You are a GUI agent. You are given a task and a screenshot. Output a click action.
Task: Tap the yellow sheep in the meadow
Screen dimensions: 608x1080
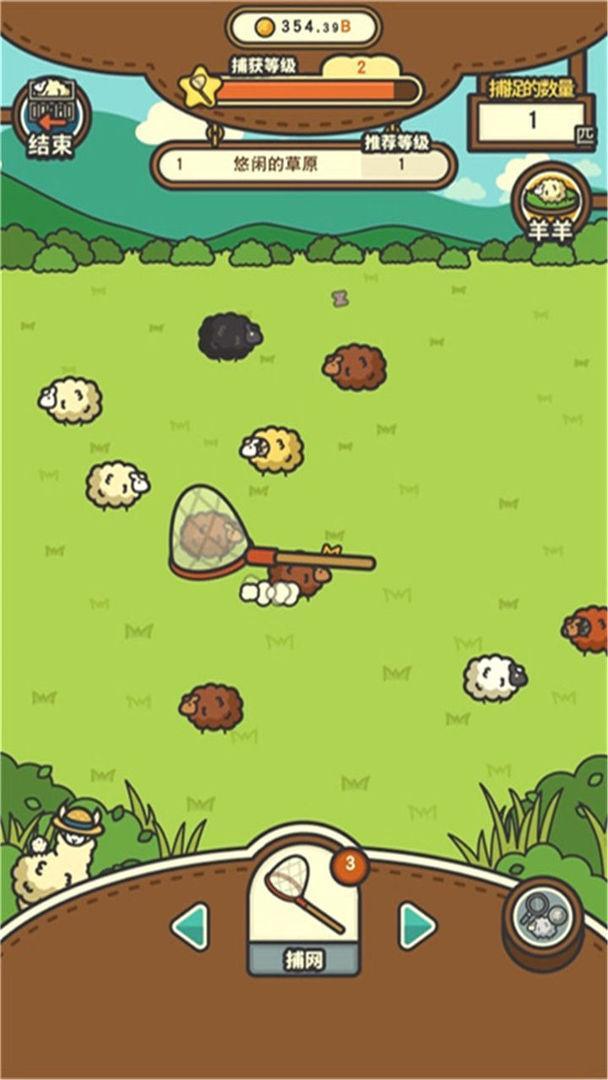(273, 450)
